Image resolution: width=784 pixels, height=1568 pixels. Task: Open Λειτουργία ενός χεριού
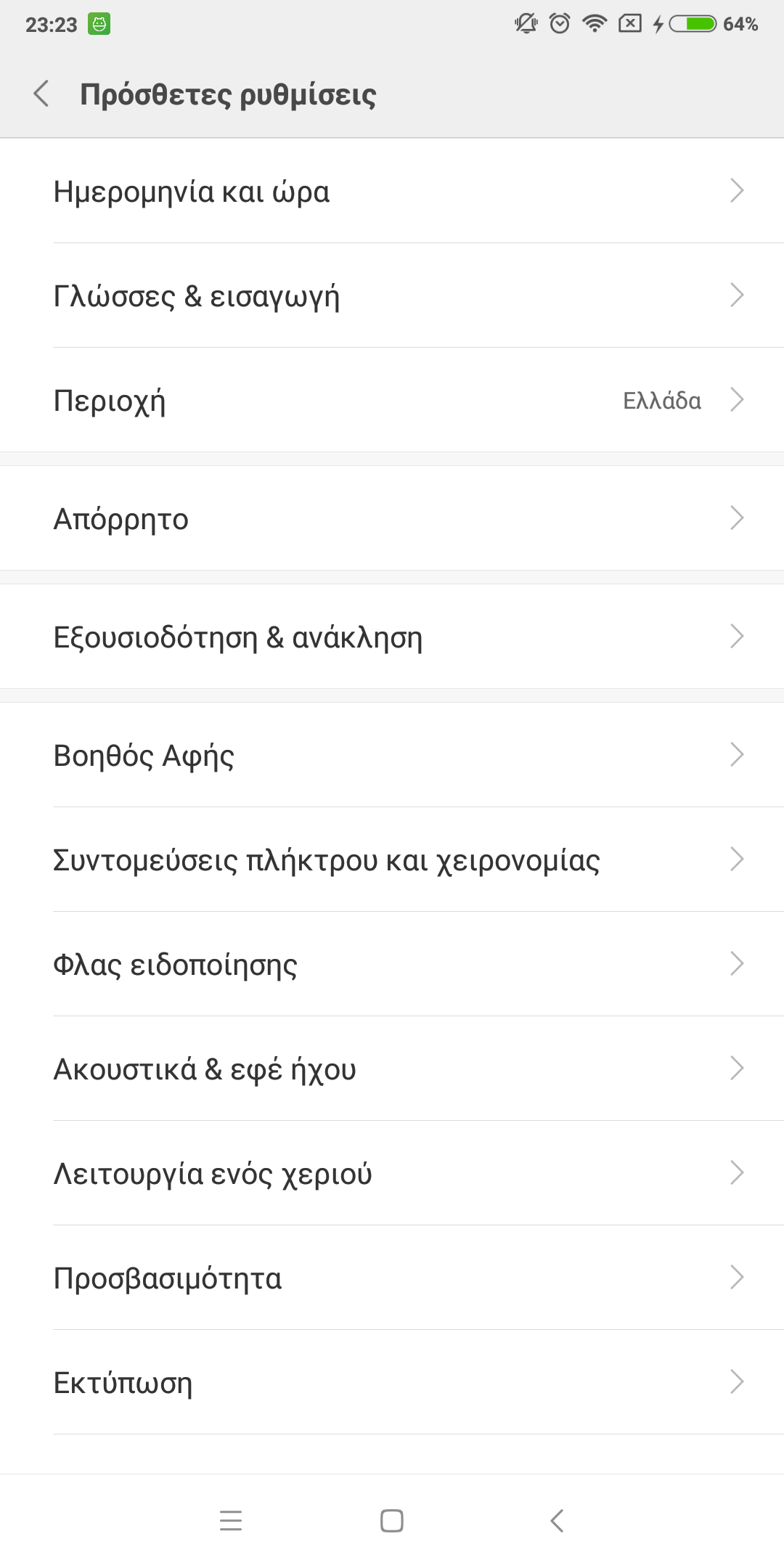(392, 1173)
